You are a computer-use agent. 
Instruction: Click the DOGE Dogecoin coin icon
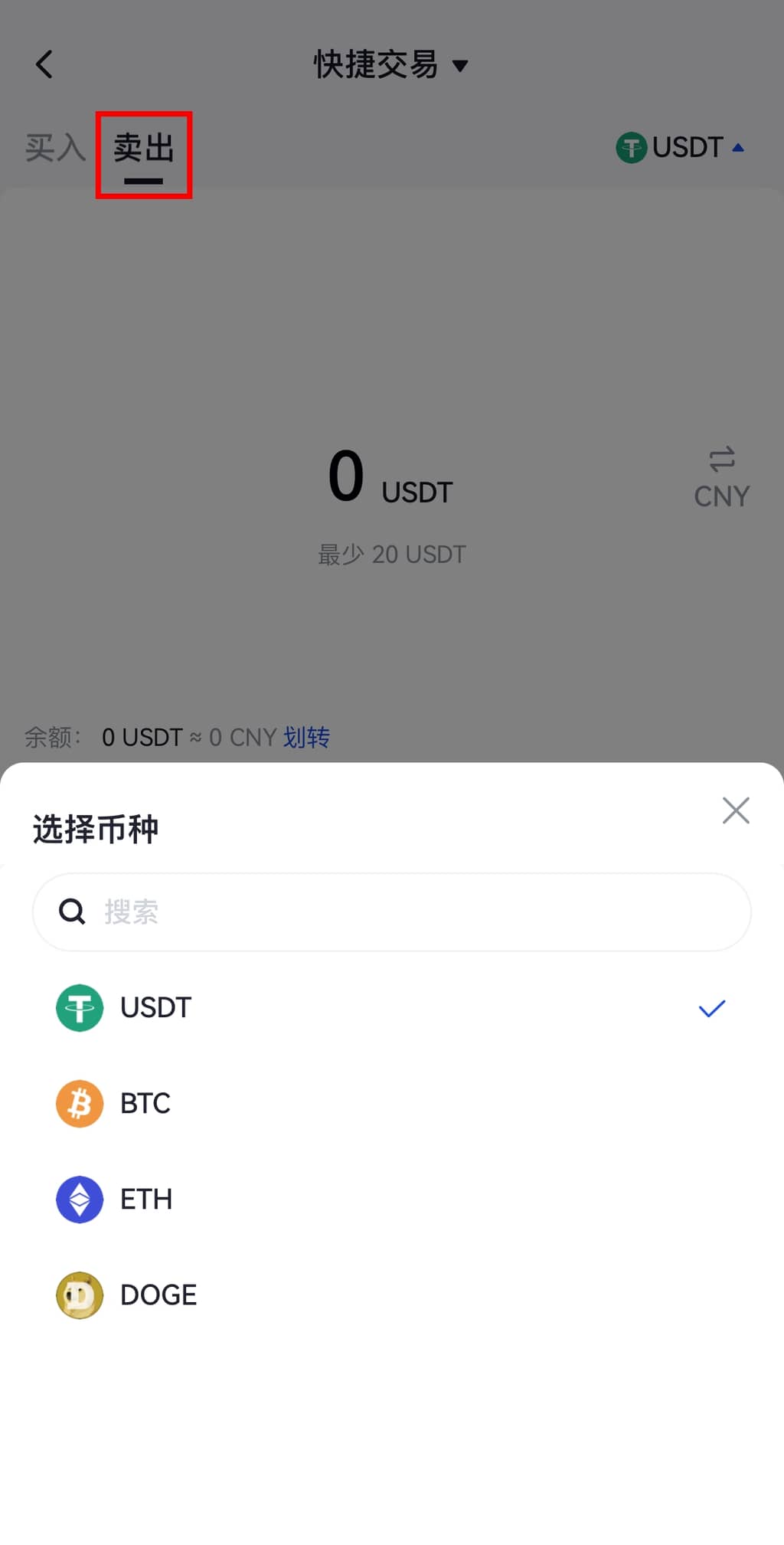pyautogui.click(x=80, y=1295)
